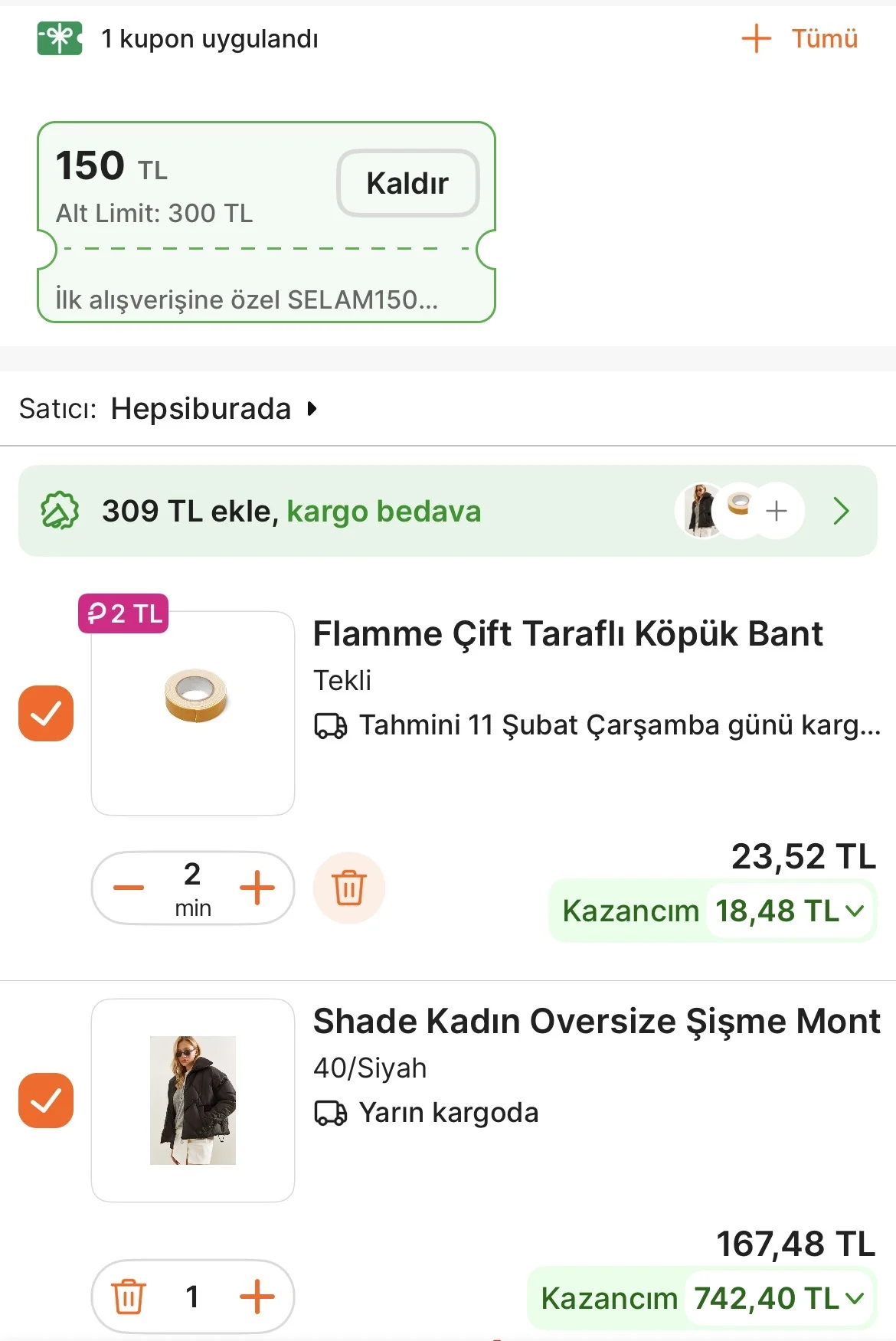Increase the Shade Şişme Mont quantity
The width and height of the screenshot is (896, 1341).
coord(257,1297)
